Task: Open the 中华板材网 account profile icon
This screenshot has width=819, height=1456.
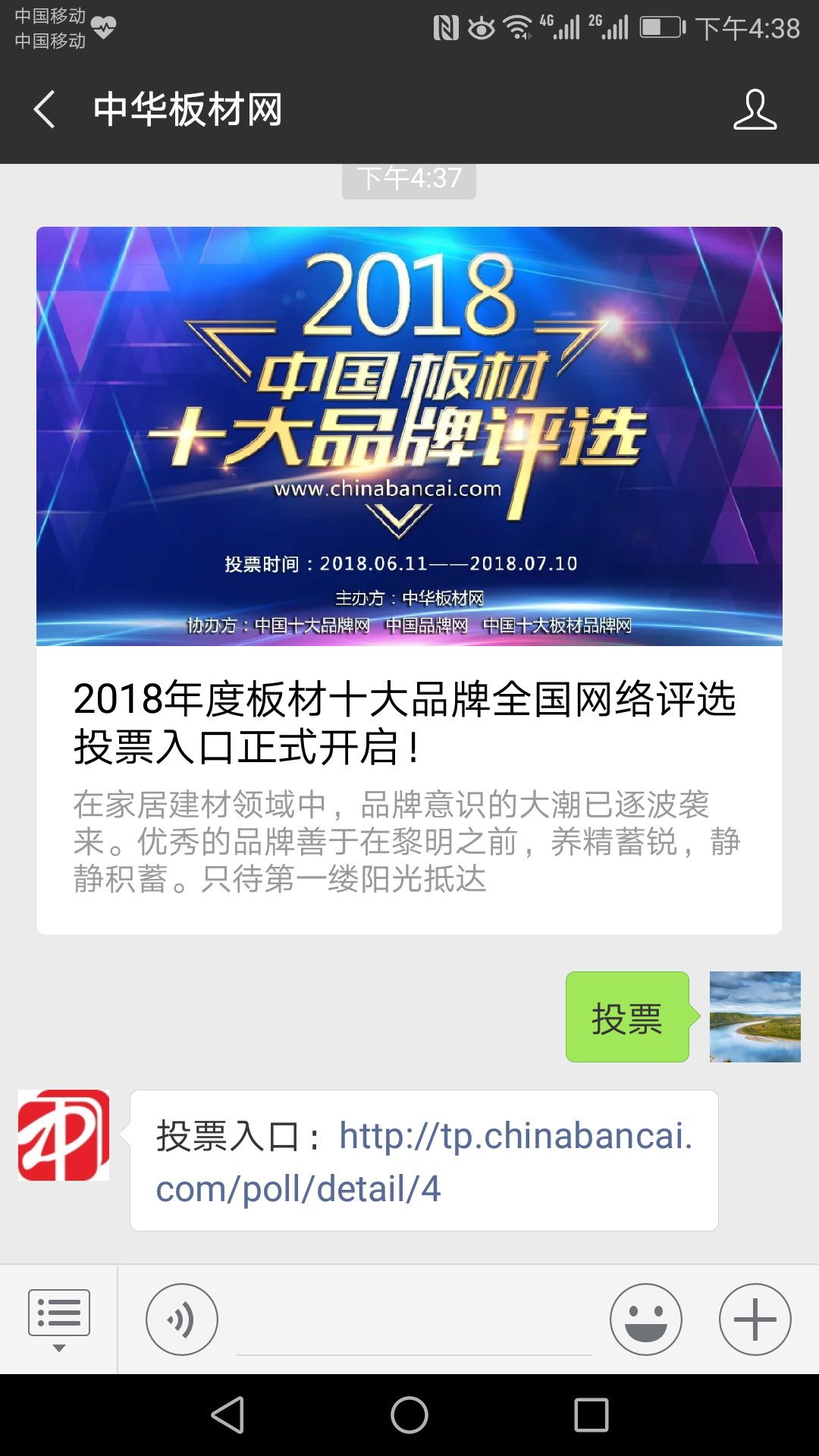Action: [755, 109]
